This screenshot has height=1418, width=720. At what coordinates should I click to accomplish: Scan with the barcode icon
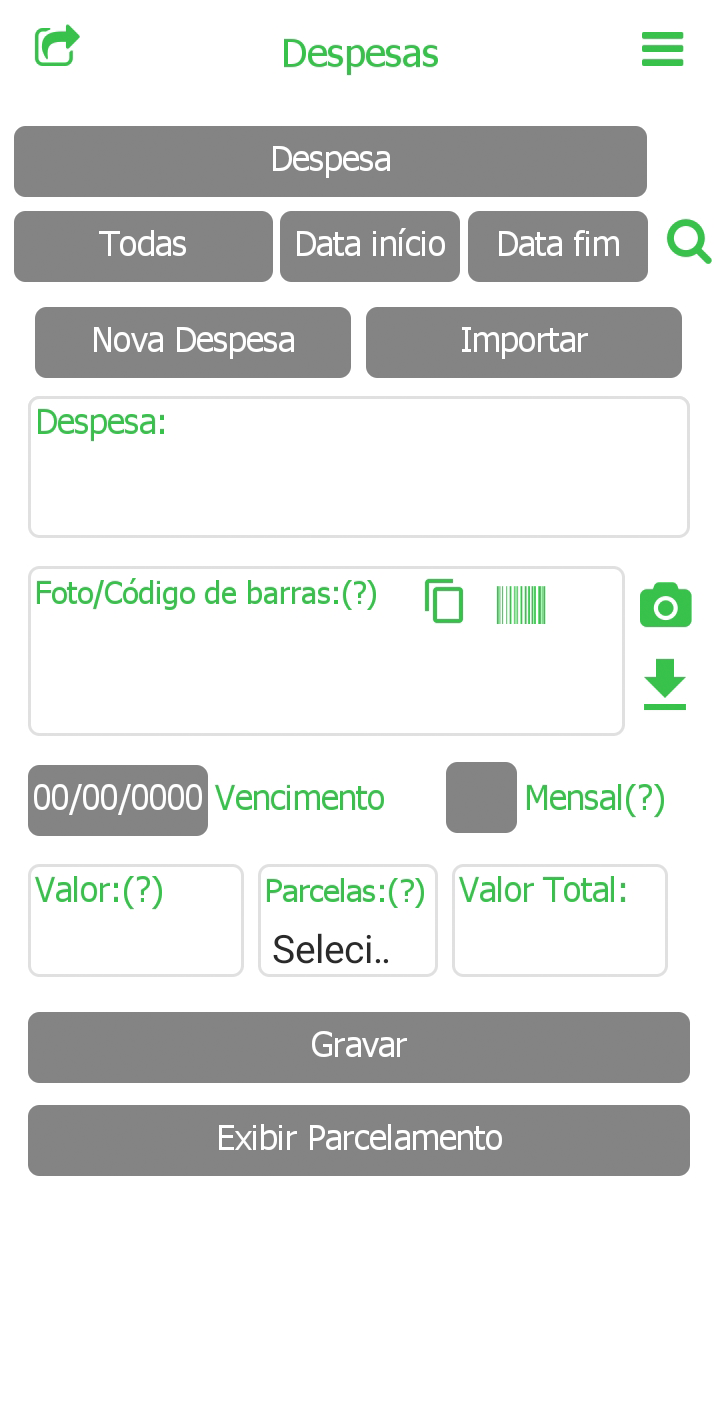[521, 605]
